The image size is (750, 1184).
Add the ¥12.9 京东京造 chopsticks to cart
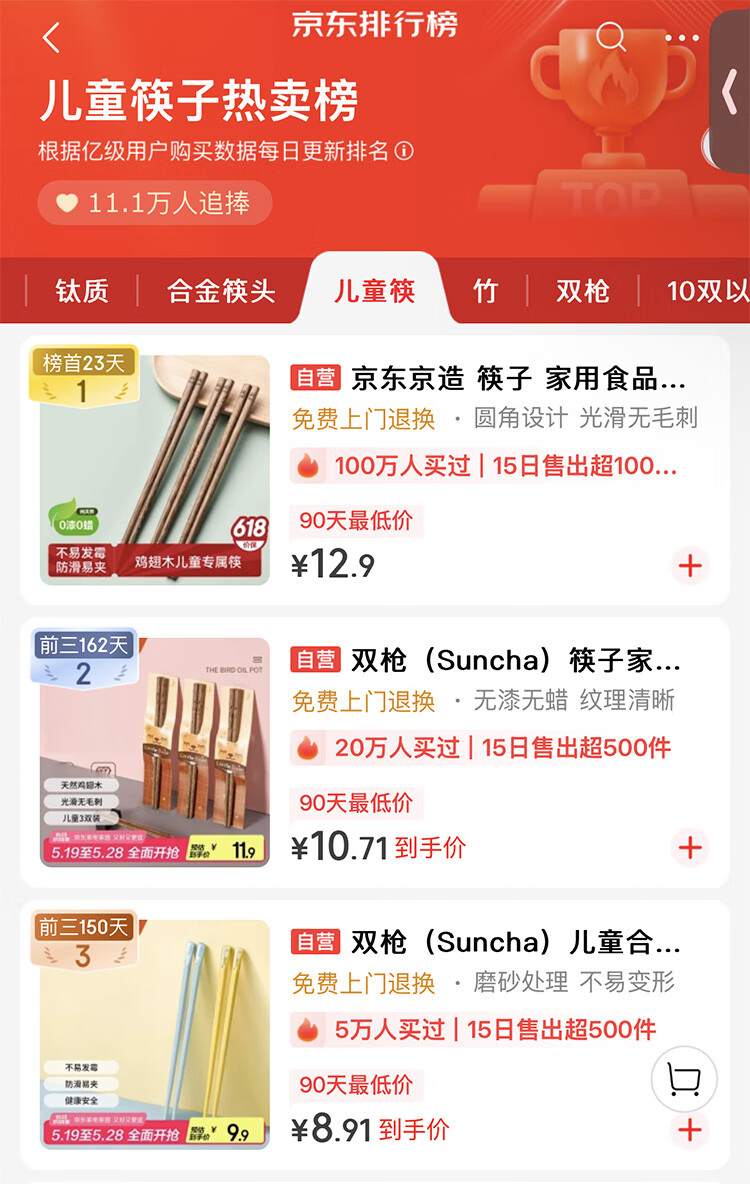(690, 566)
